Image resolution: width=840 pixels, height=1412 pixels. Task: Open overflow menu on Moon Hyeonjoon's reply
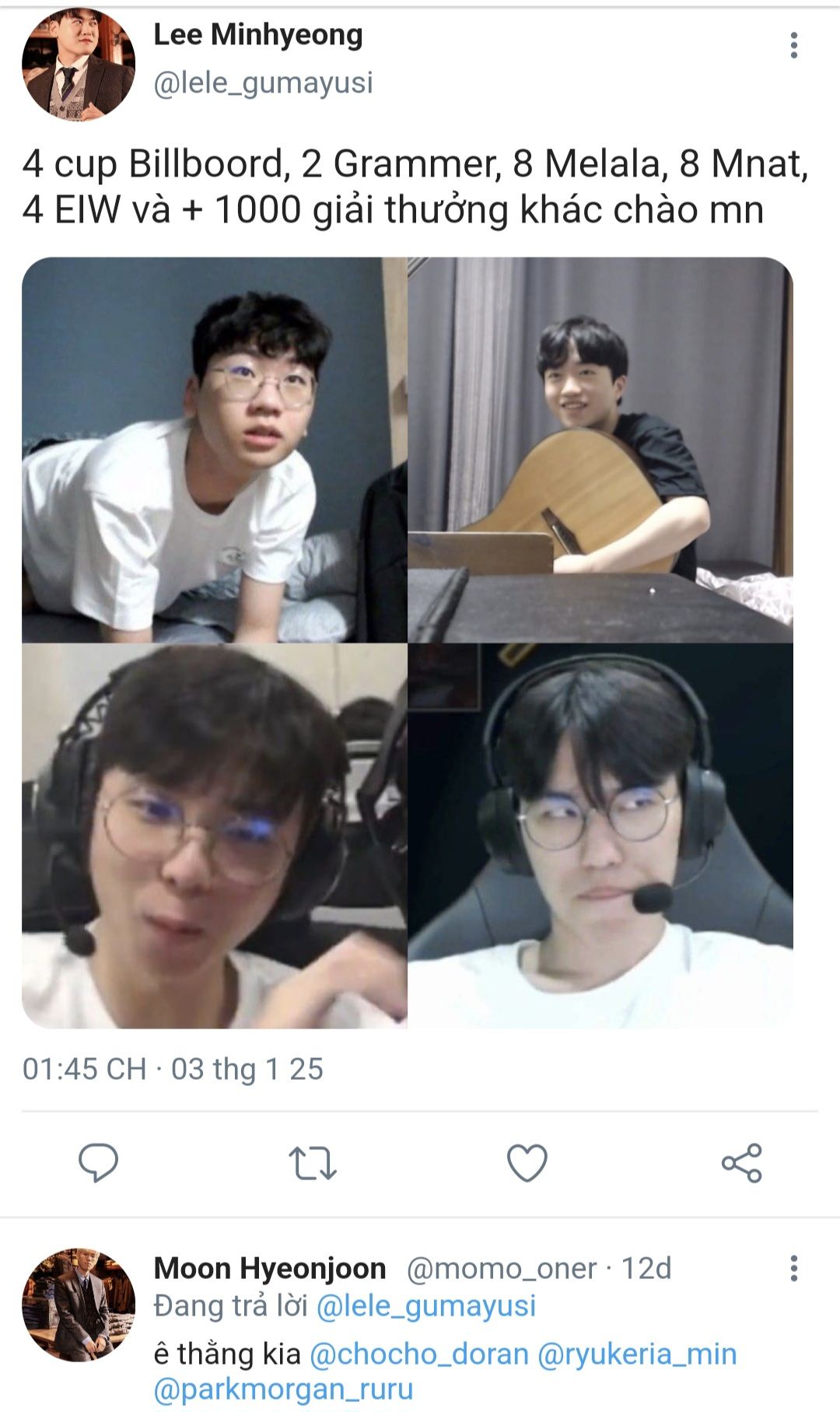click(793, 1268)
